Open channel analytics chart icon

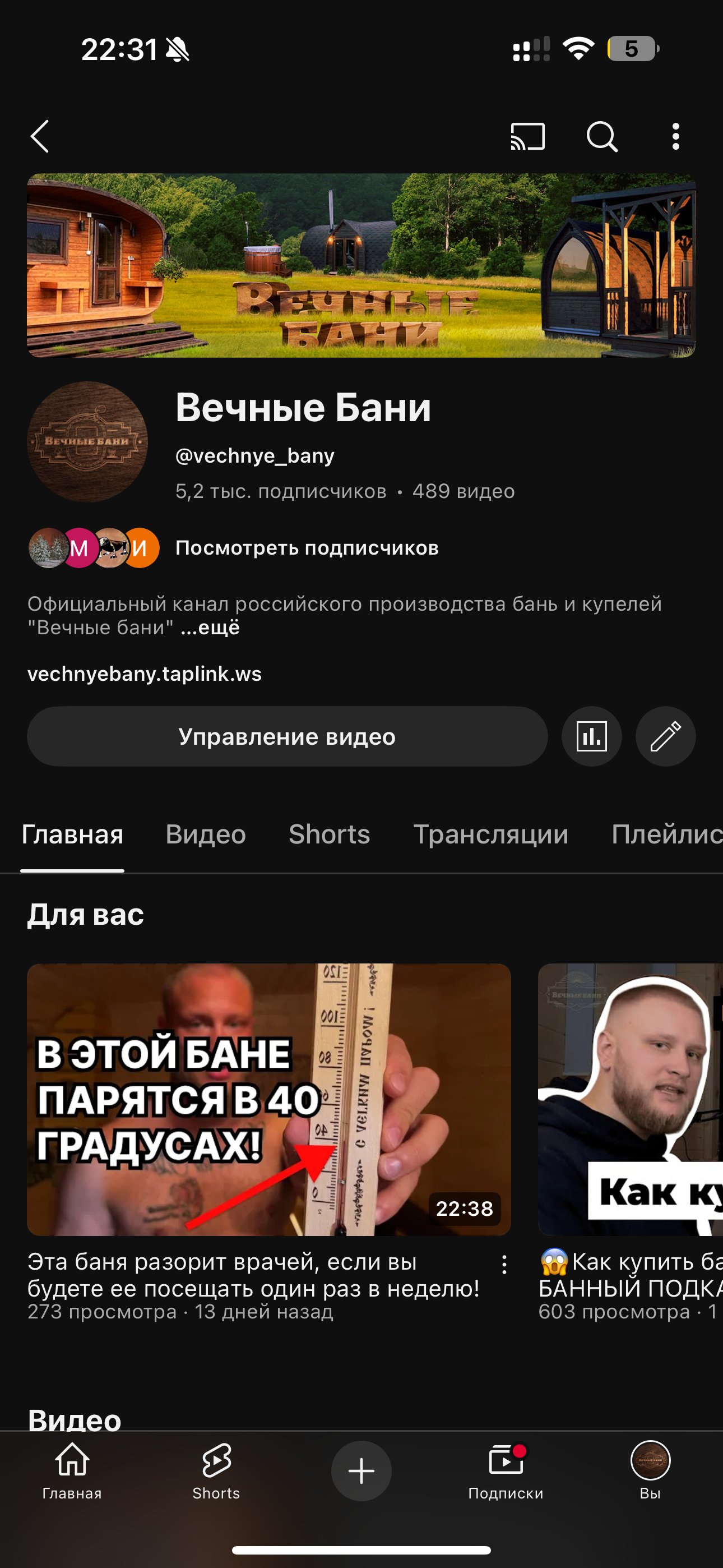[591, 736]
